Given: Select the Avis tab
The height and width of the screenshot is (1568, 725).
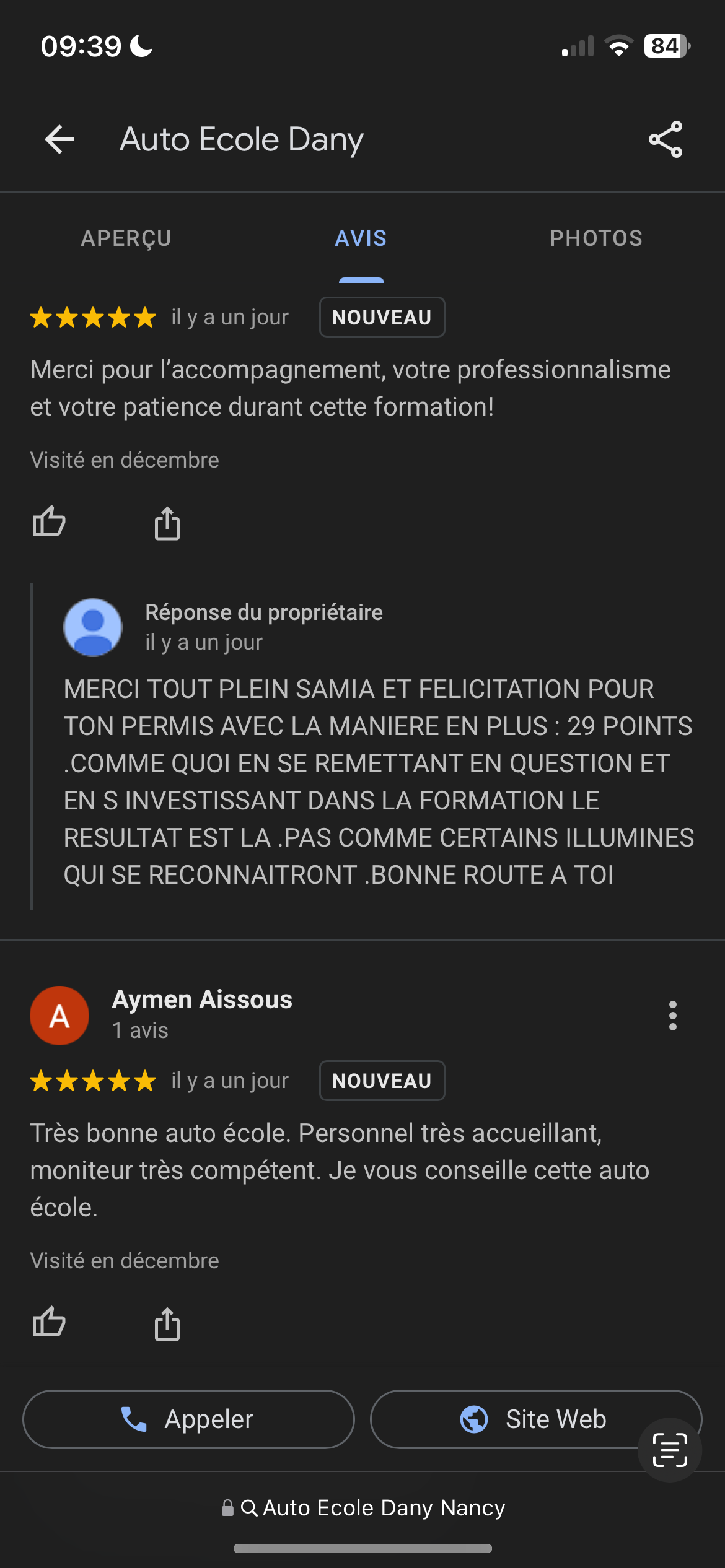Looking at the screenshot, I should coord(361,238).
